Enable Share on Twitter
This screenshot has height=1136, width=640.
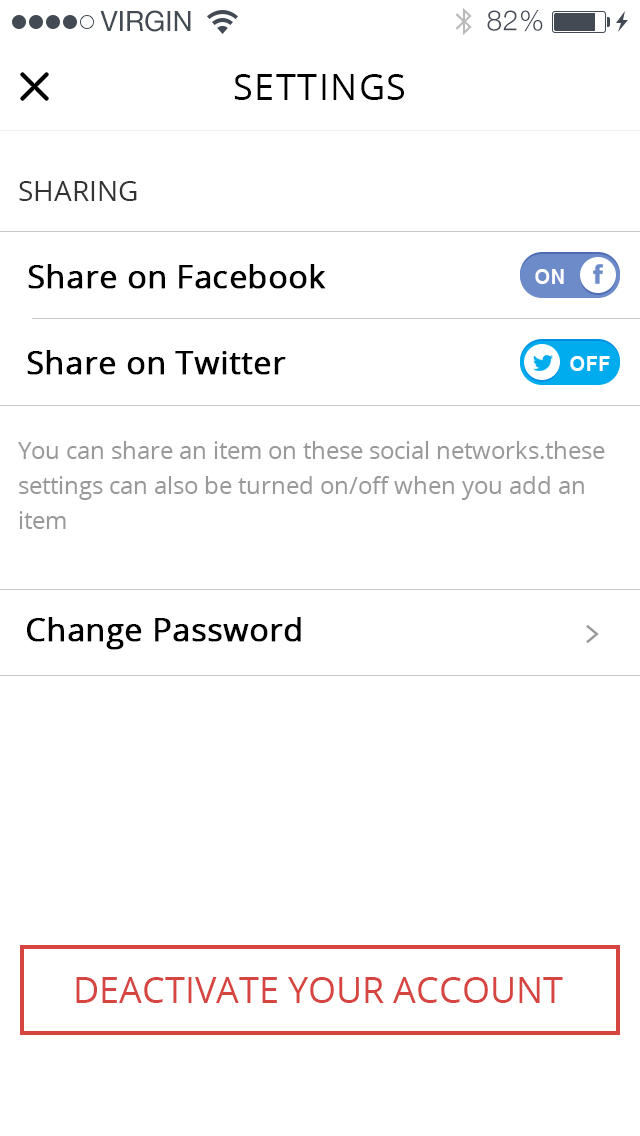[x=569, y=363]
